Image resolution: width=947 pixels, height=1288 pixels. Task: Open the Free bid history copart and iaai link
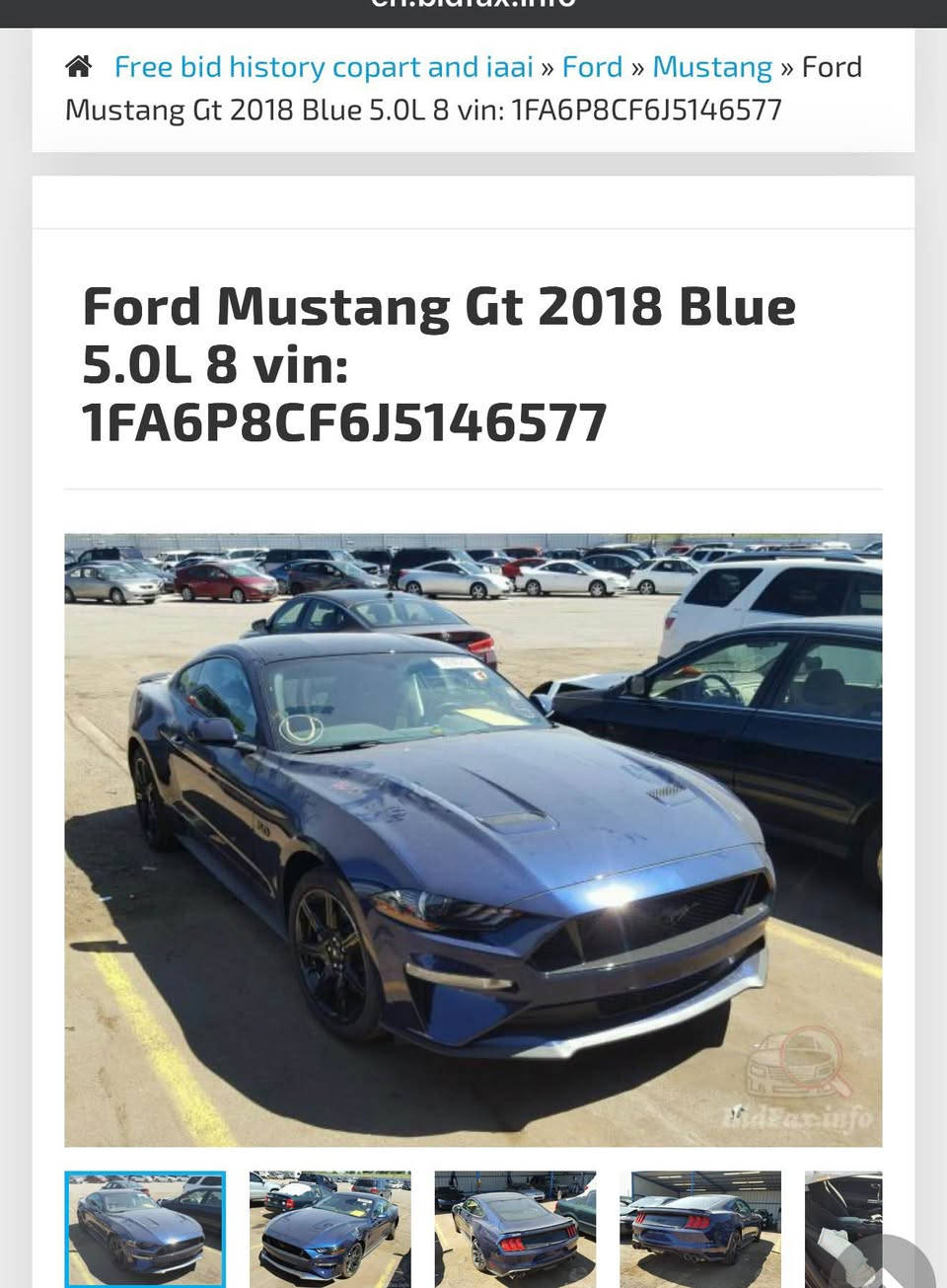pyautogui.click(x=324, y=67)
